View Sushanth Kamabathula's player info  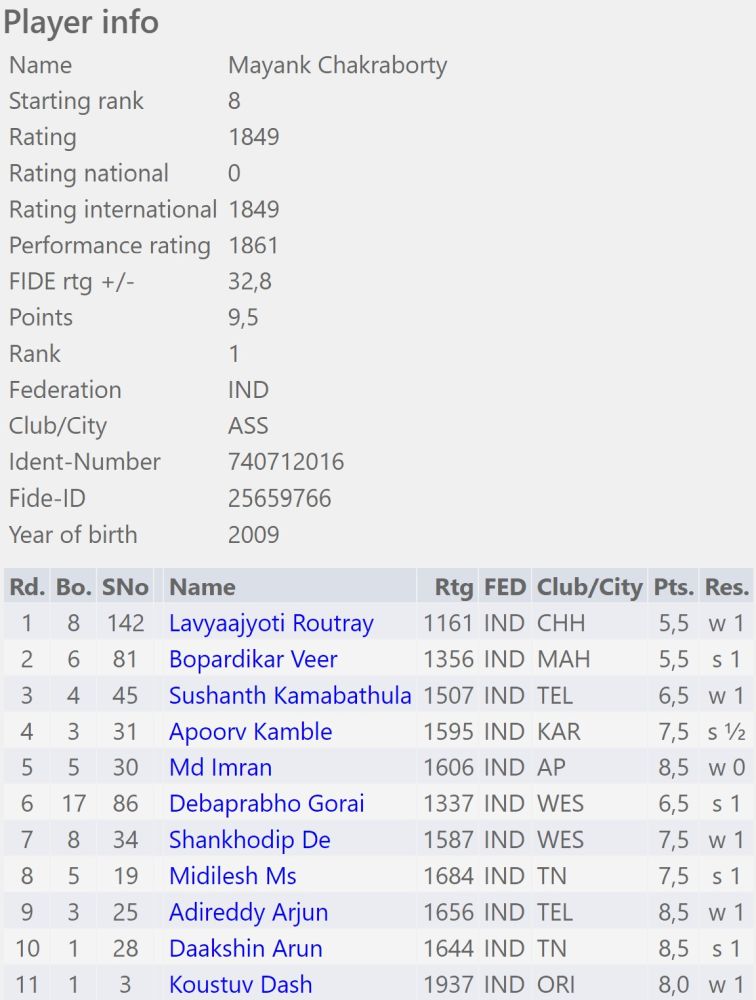(x=290, y=696)
